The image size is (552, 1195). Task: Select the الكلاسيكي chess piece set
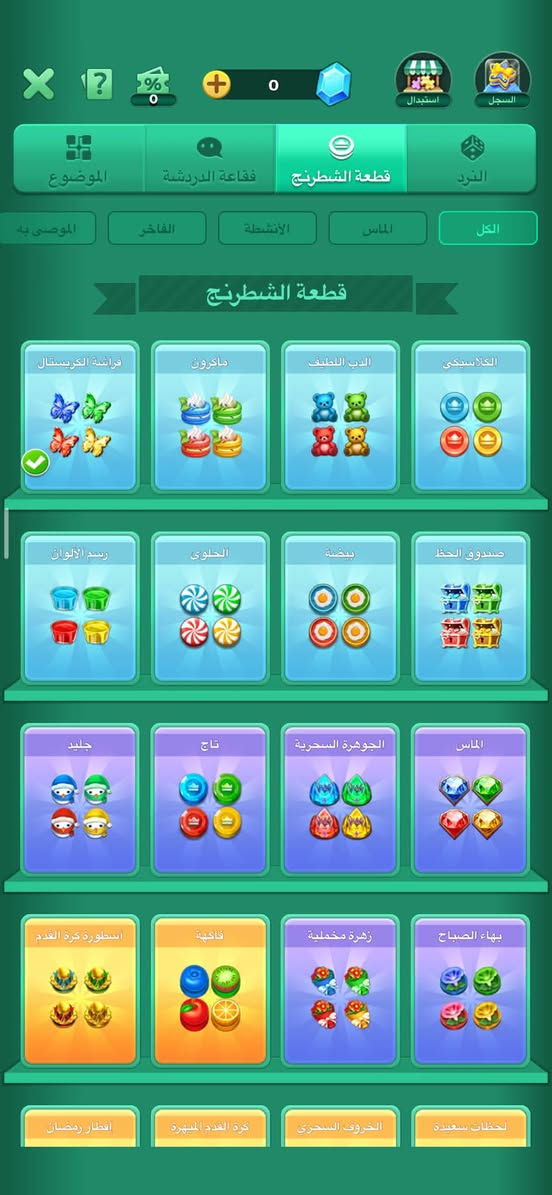[470, 416]
